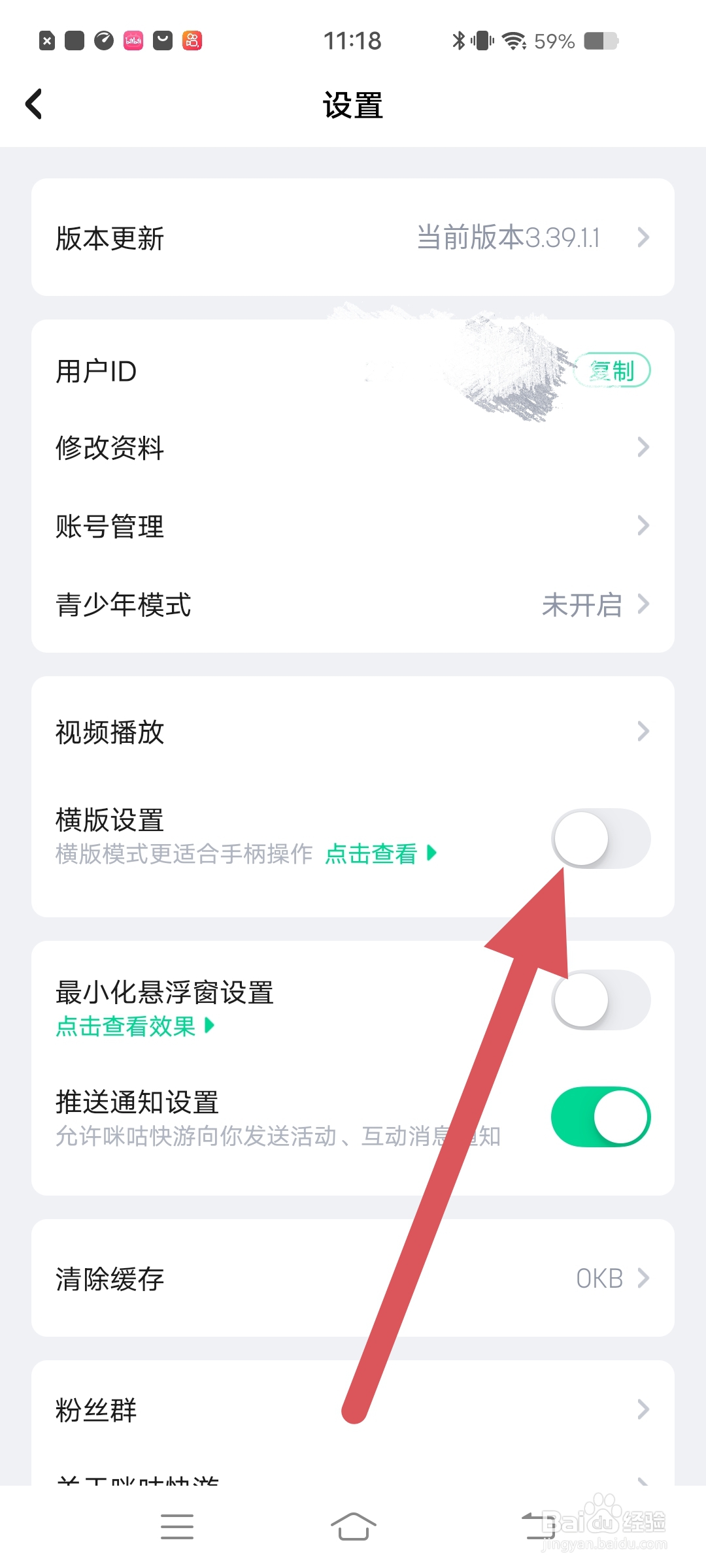Disable the 推送通知设置 toggle
This screenshot has height=1568, width=706.
[x=601, y=1117]
